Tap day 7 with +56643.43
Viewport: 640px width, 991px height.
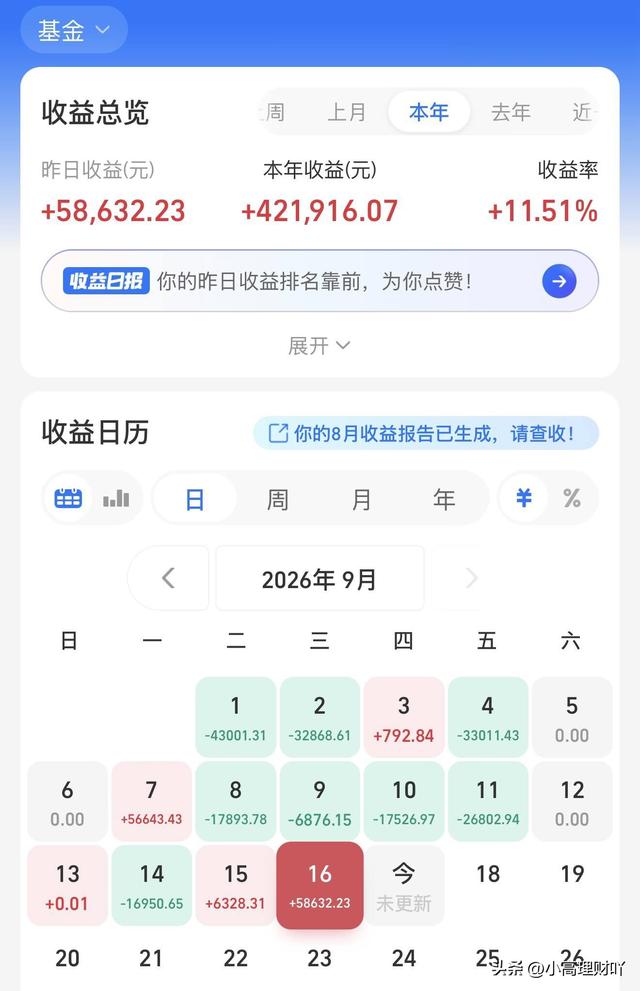[x=152, y=801]
